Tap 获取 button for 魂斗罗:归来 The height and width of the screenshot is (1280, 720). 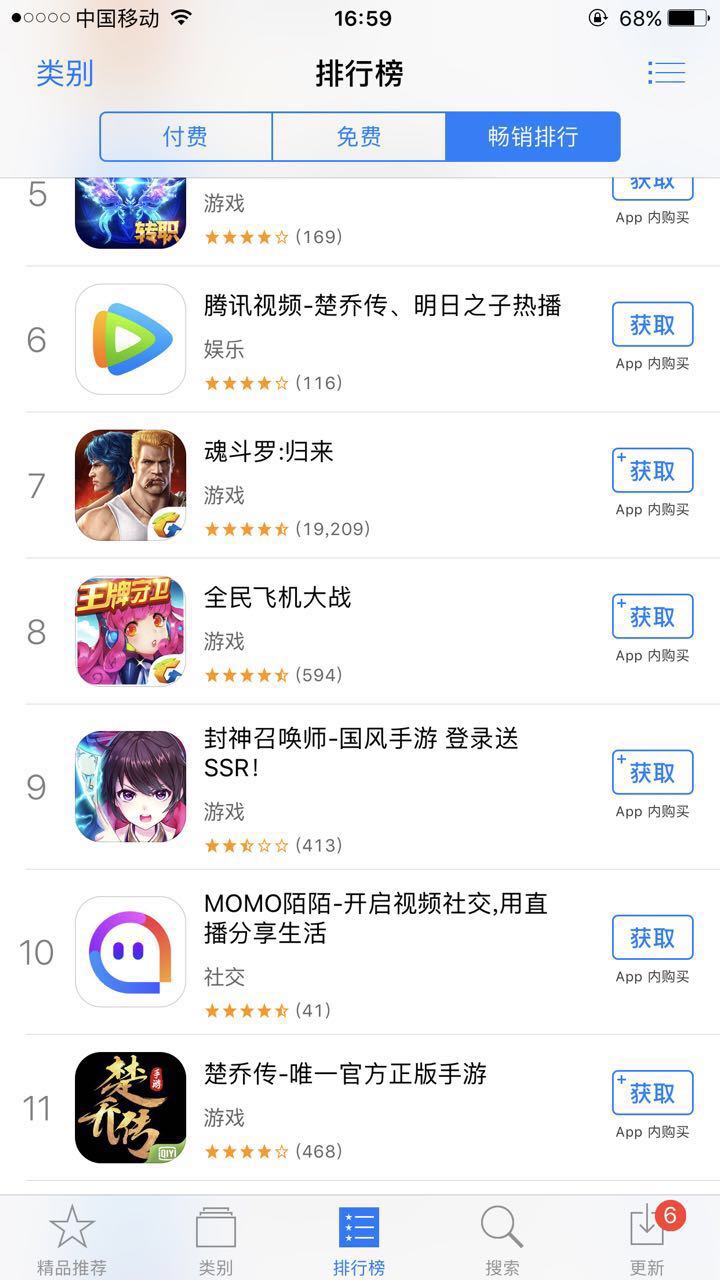(x=651, y=470)
